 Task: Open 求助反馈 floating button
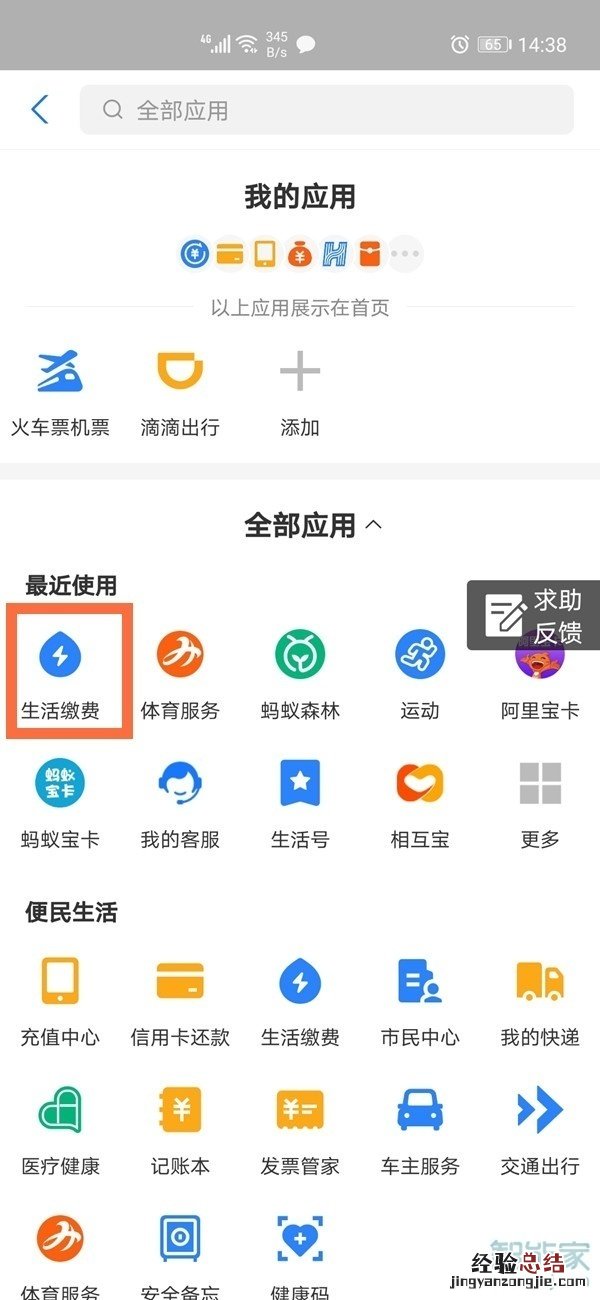pos(534,615)
